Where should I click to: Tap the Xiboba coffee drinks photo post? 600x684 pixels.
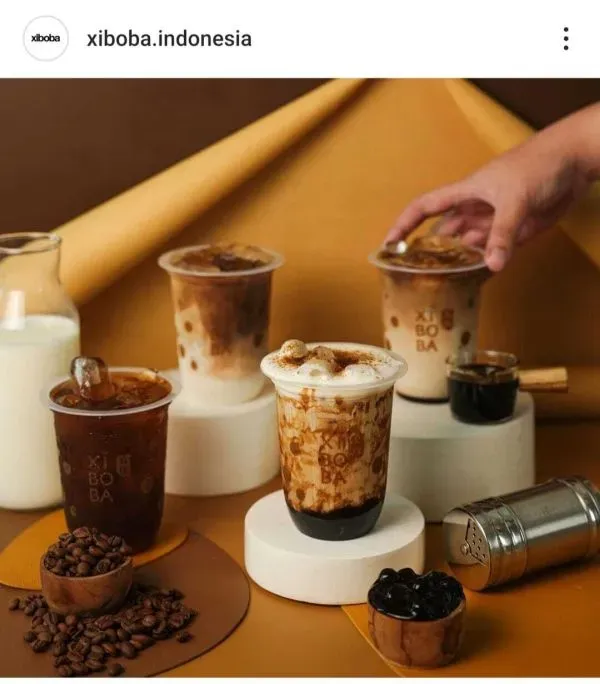pos(300,380)
